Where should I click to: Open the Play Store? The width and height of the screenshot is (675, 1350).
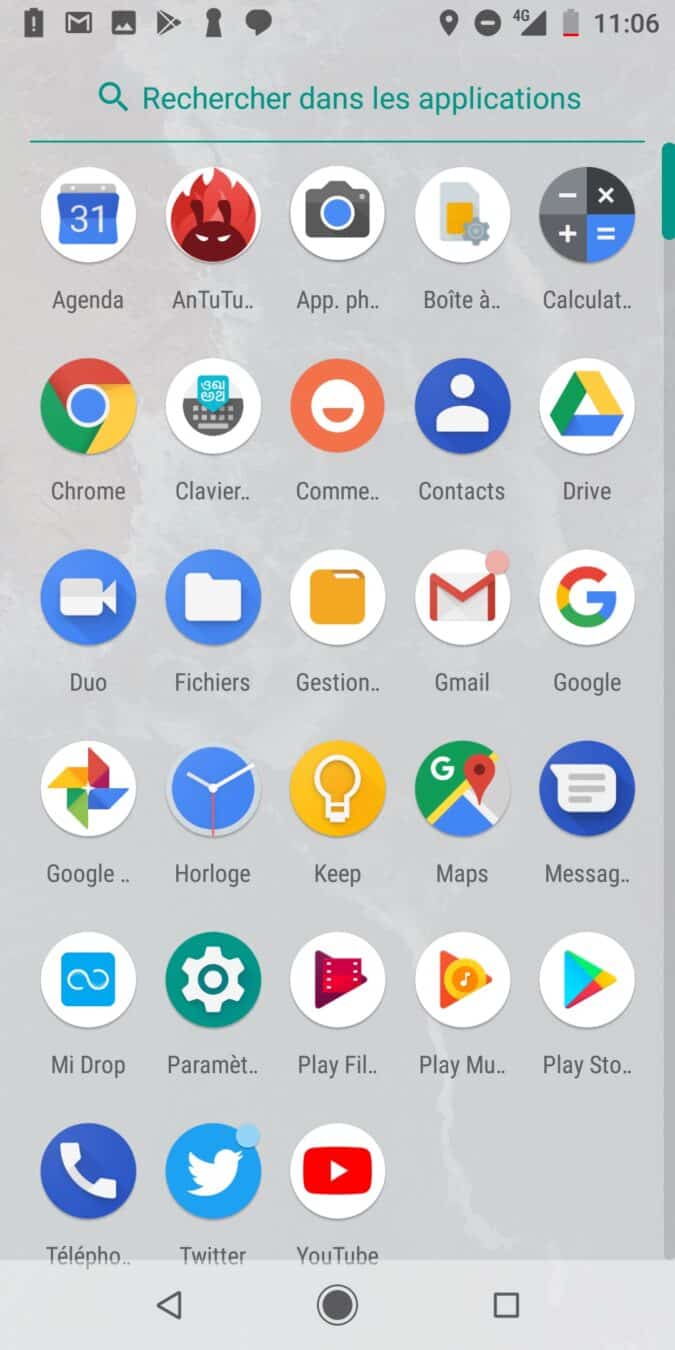[587, 979]
